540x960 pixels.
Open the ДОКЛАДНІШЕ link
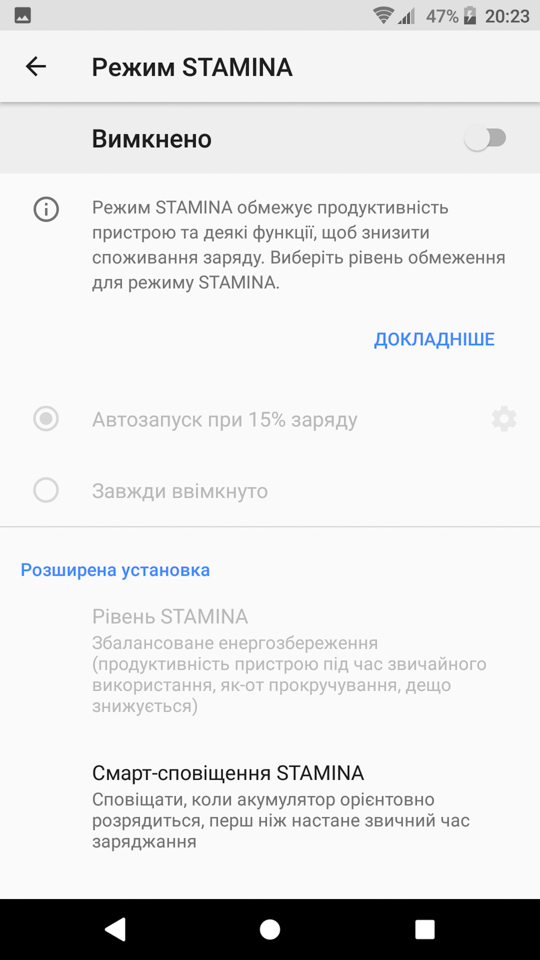pyautogui.click(x=434, y=339)
